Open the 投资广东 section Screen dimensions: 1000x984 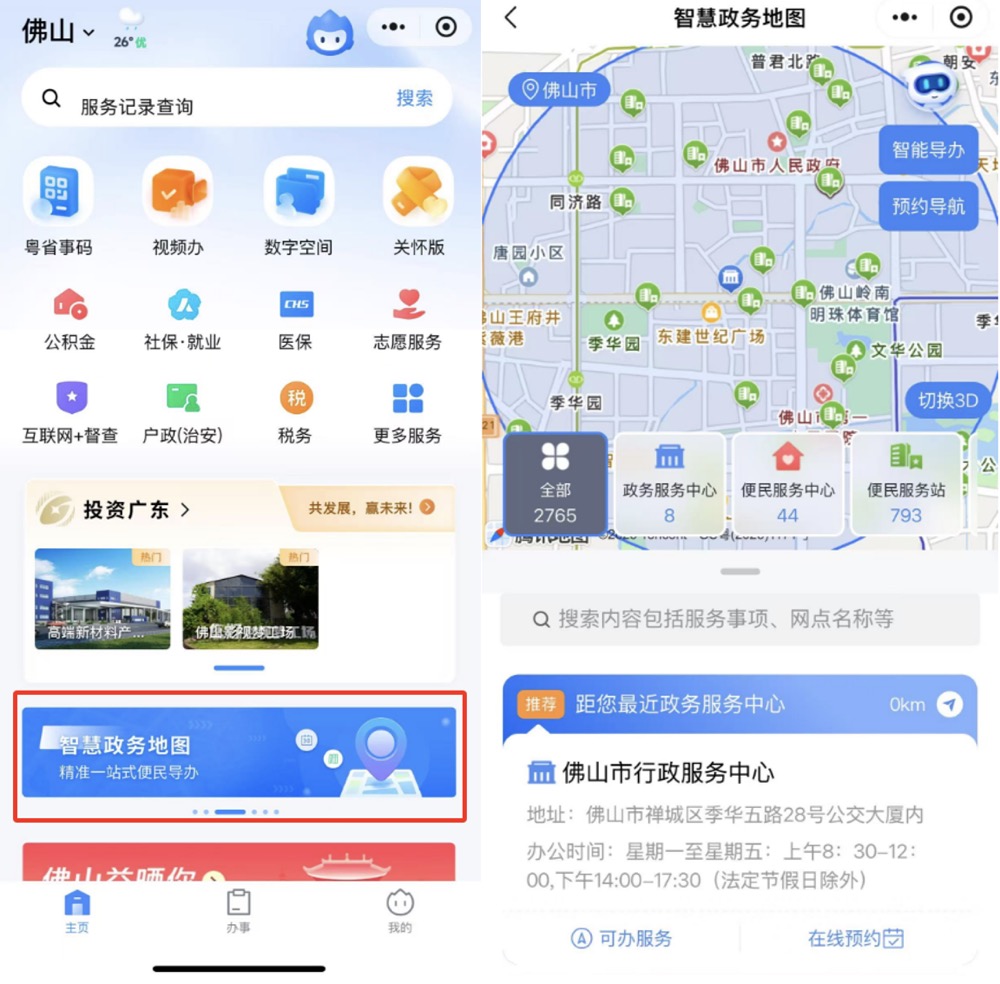(x=136, y=510)
